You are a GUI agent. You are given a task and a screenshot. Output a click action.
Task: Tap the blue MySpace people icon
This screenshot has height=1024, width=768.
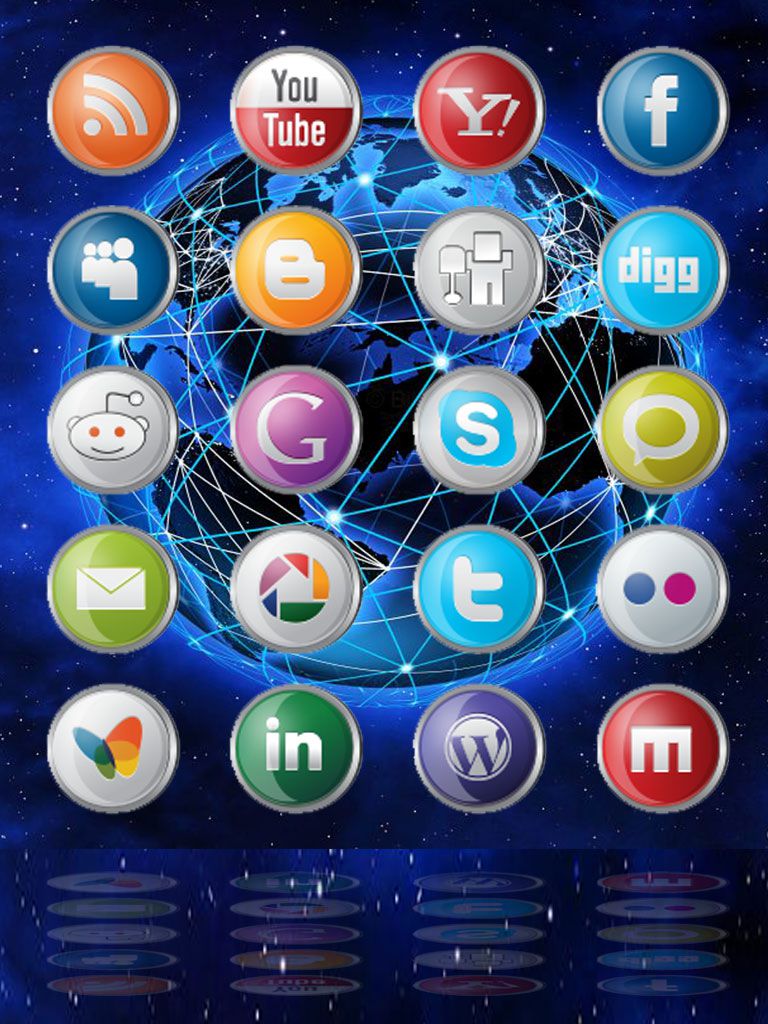pos(113,270)
